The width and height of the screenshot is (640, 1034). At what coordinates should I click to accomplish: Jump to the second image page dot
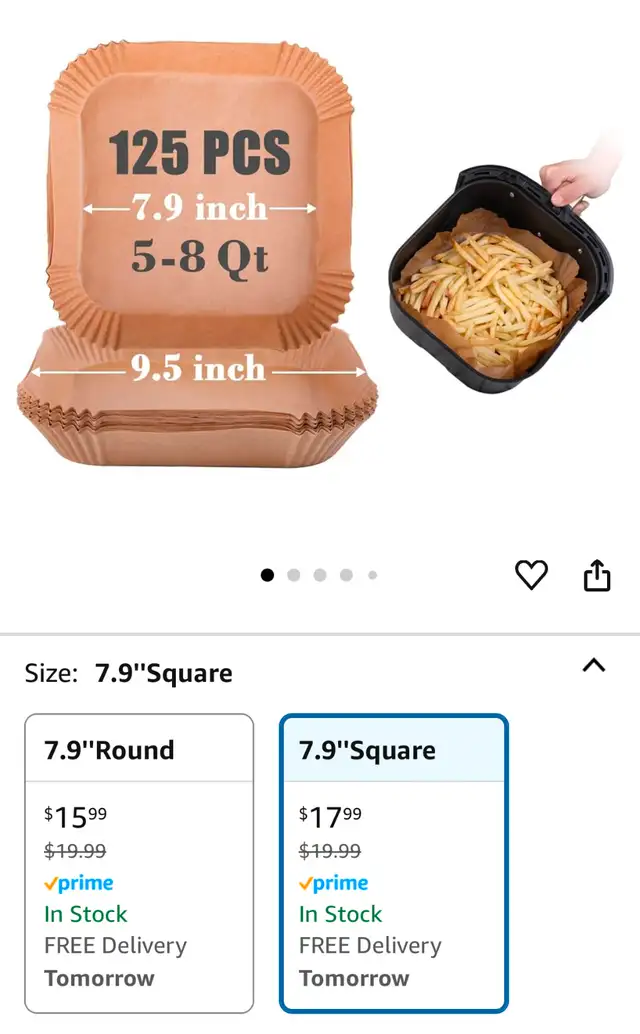tap(294, 575)
